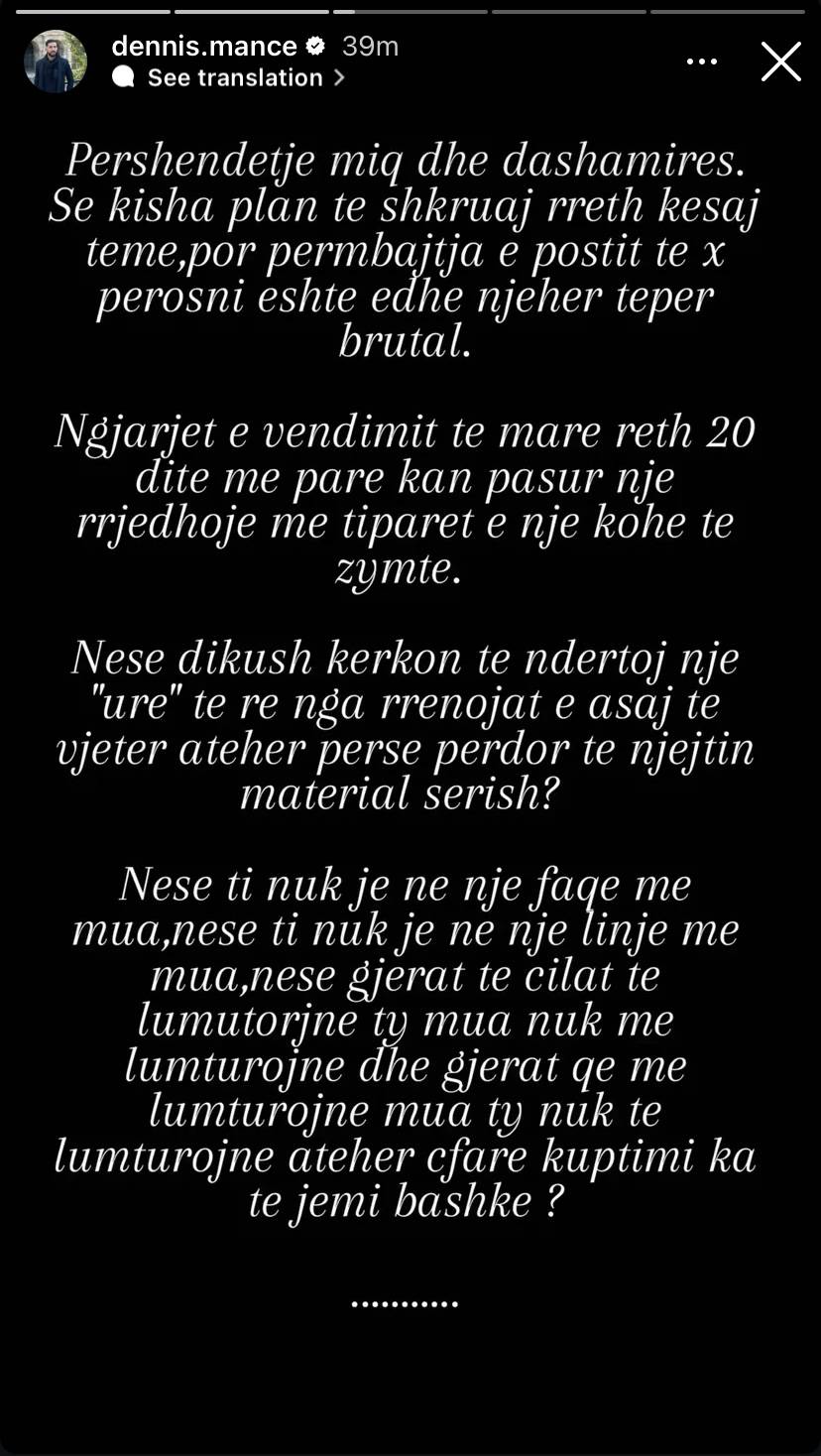Close the story viewer

[780, 61]
